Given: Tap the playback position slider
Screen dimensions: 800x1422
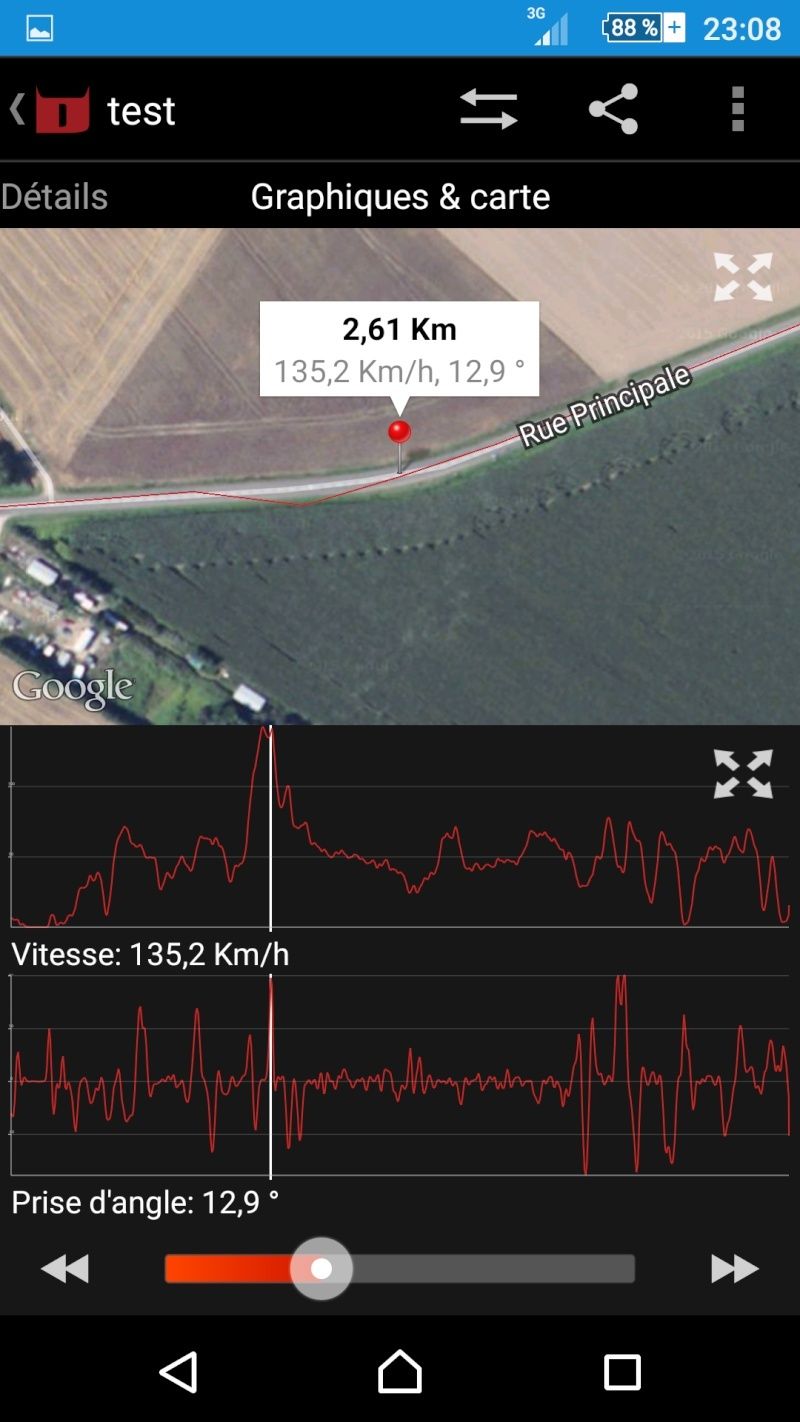Looking at the screenshot, I should pos(400,1269).
